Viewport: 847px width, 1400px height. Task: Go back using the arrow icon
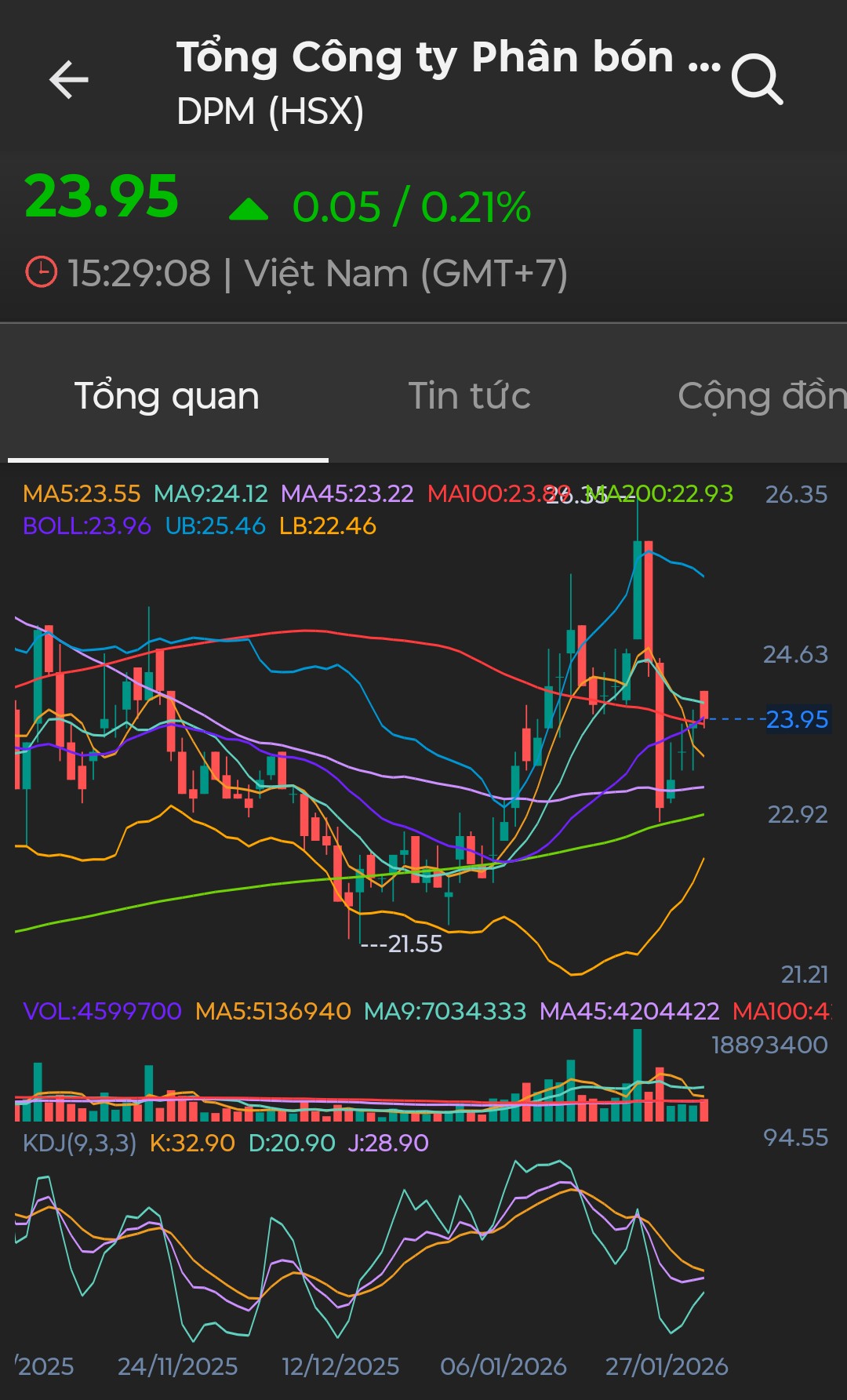pos(69,80)
